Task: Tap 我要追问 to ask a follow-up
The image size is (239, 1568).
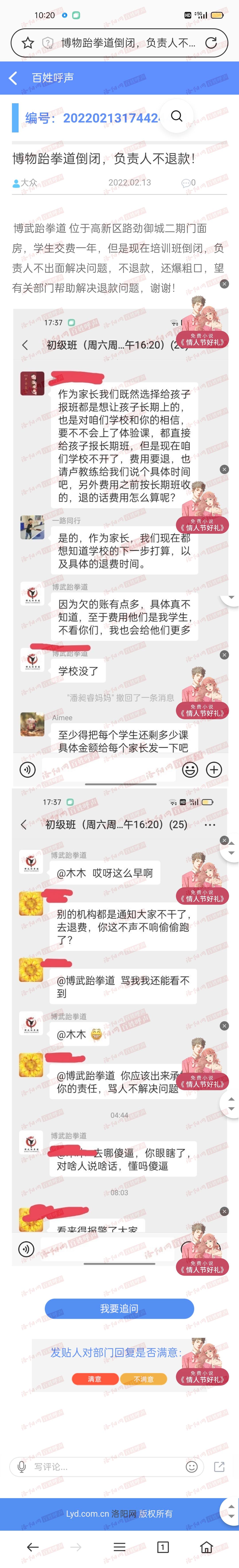Action: [119, 1308]
